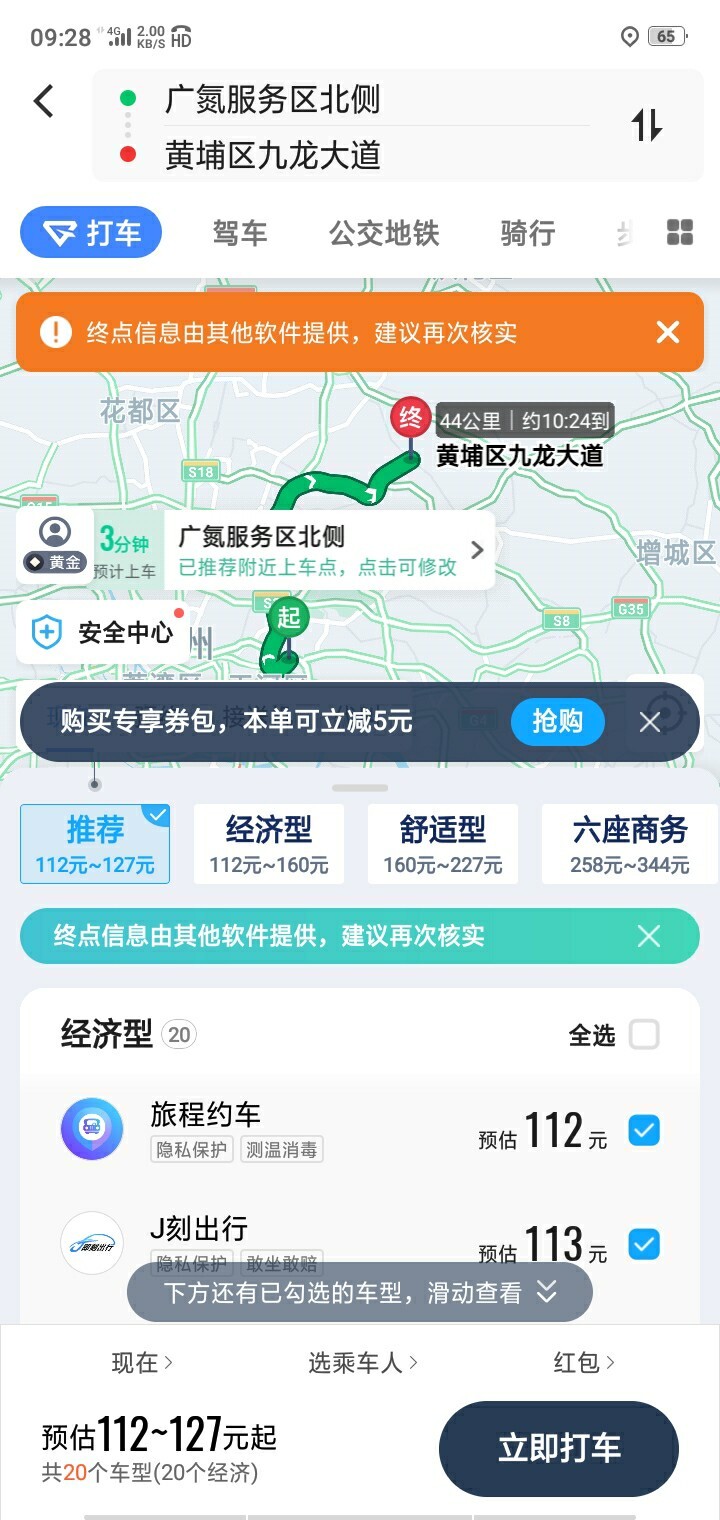Switch to the 骑行 tab

(527, 233)
